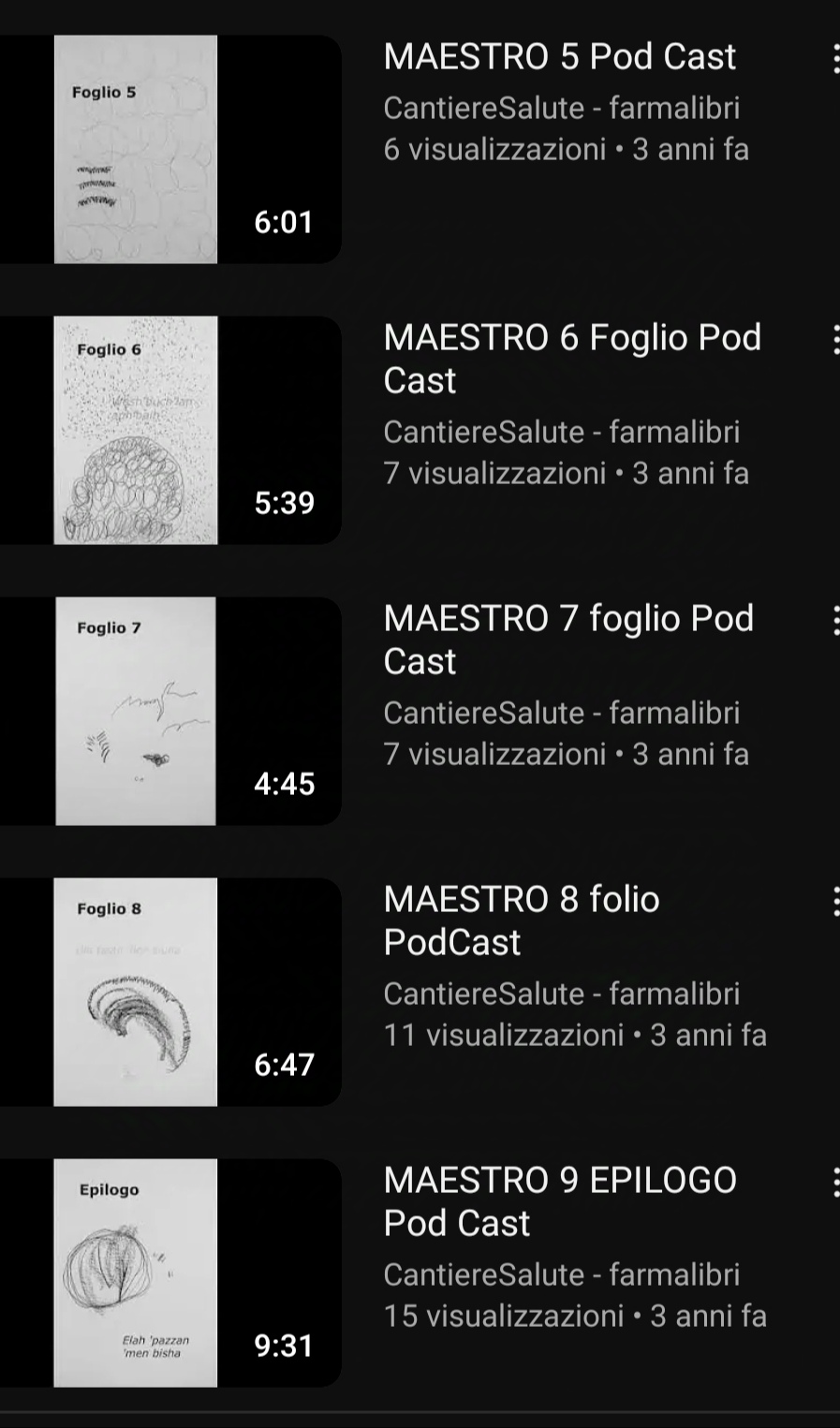Open more options for MAESTRO 5 Pod Cast
This screenshot has width=840, height=1428.
[834, 58]
